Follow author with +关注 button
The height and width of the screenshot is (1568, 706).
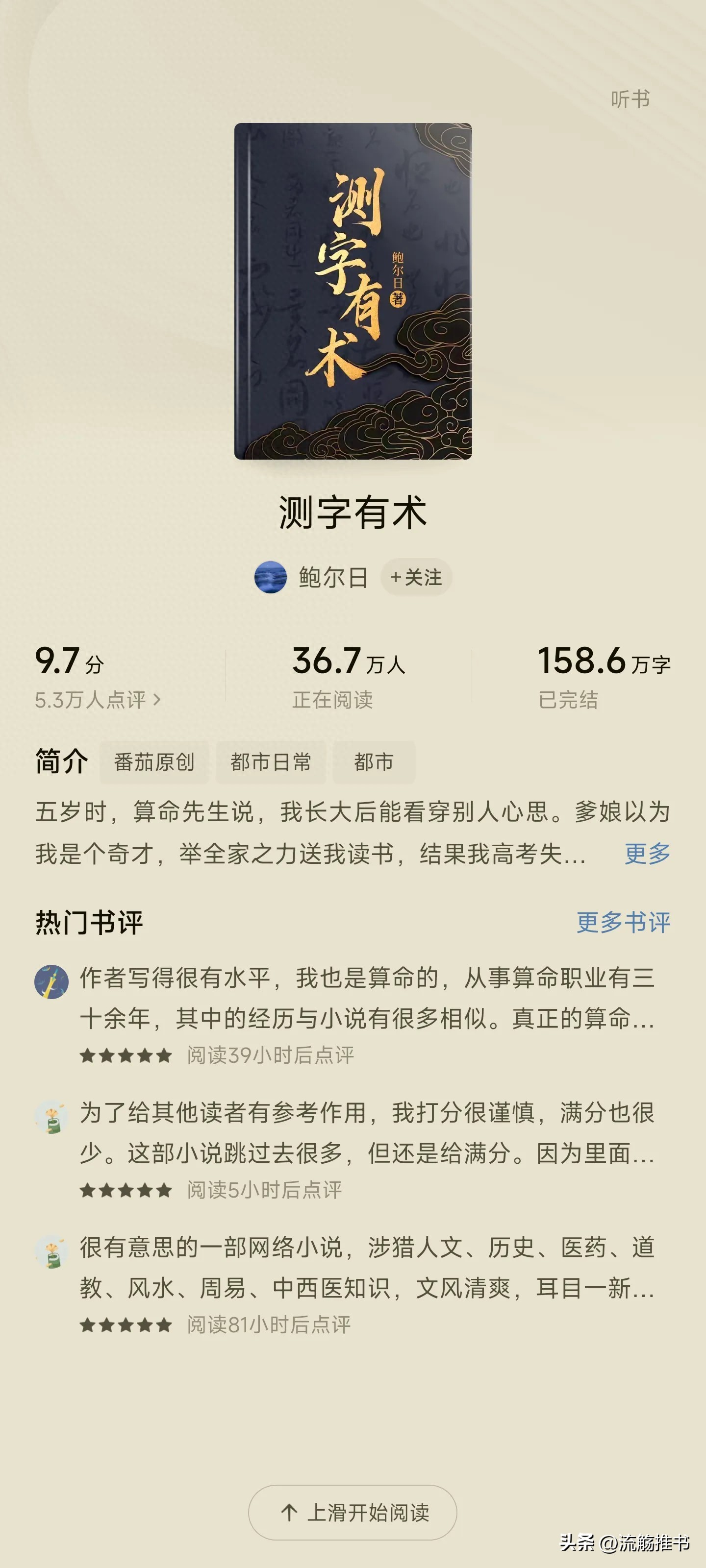pyautogui.click(x=416, y=577)
